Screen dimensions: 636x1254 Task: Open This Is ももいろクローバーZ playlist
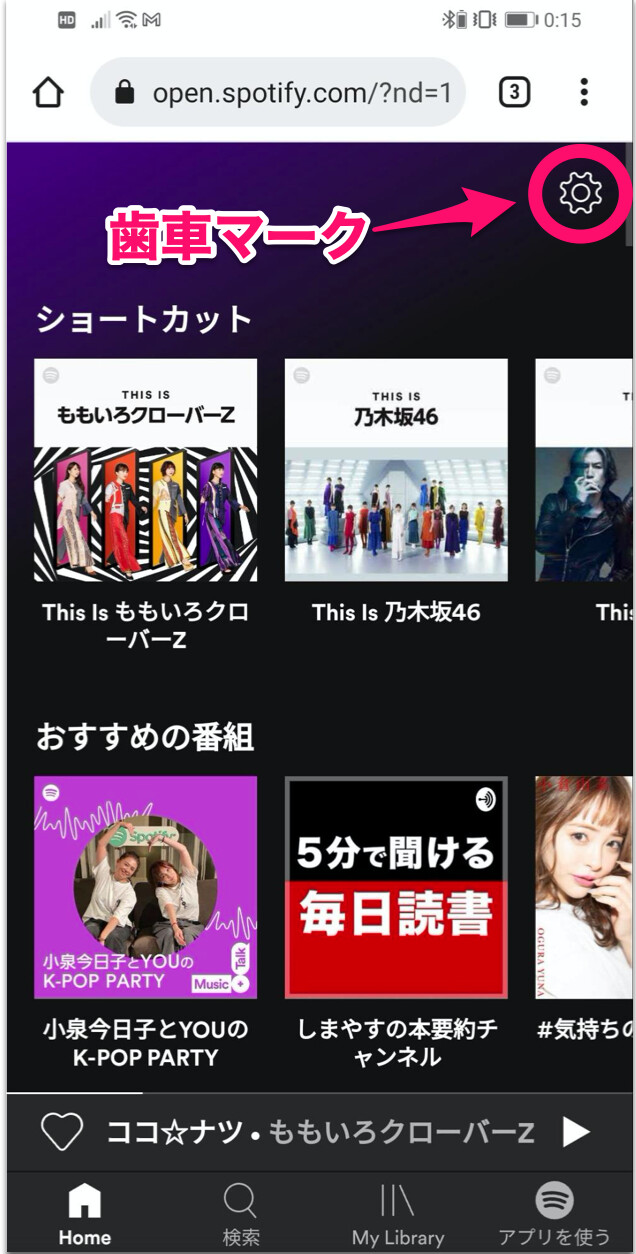[x=145, y=470]
